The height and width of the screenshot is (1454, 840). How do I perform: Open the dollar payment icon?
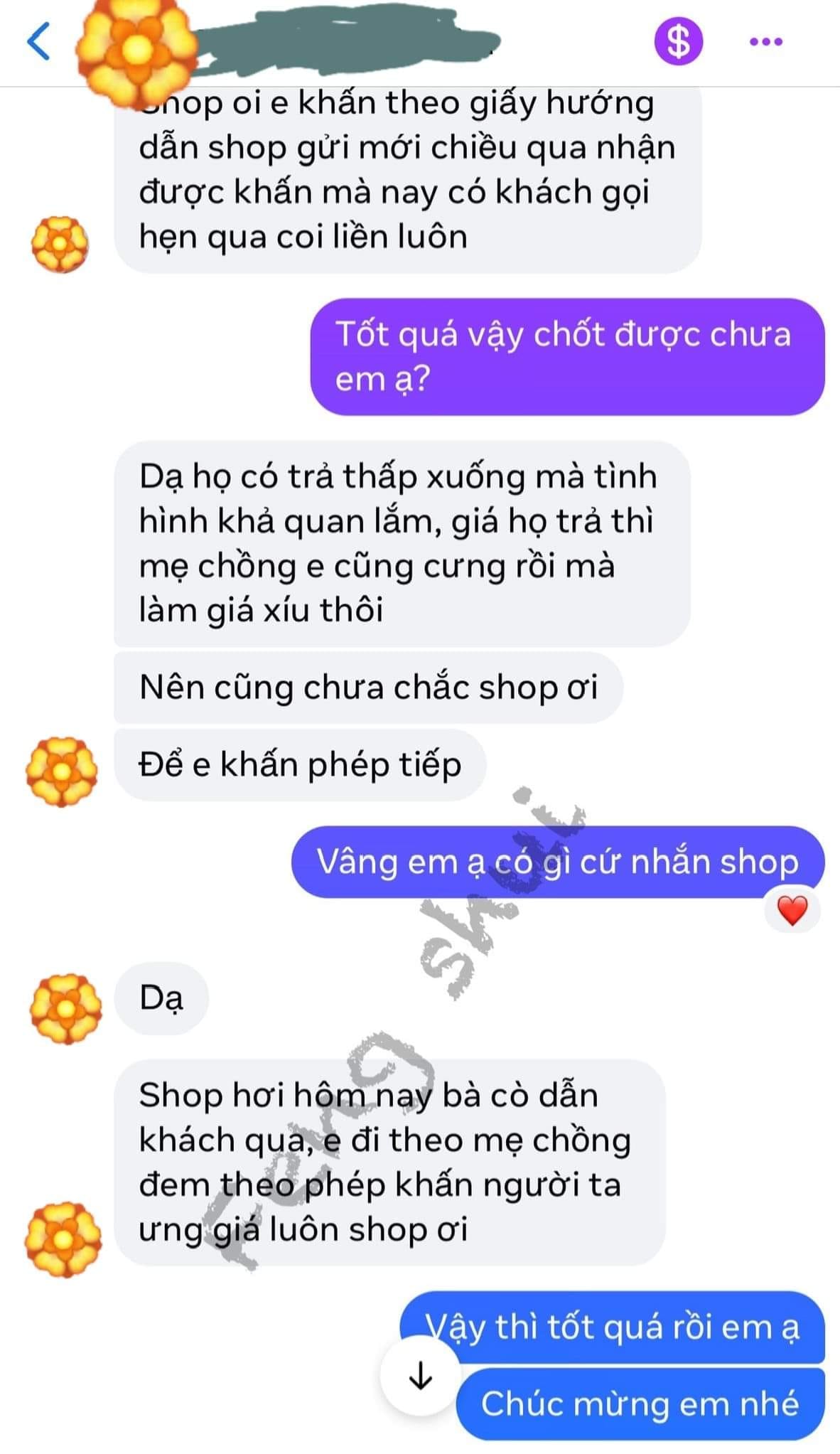pyautogui.click(x=678, y=41)
